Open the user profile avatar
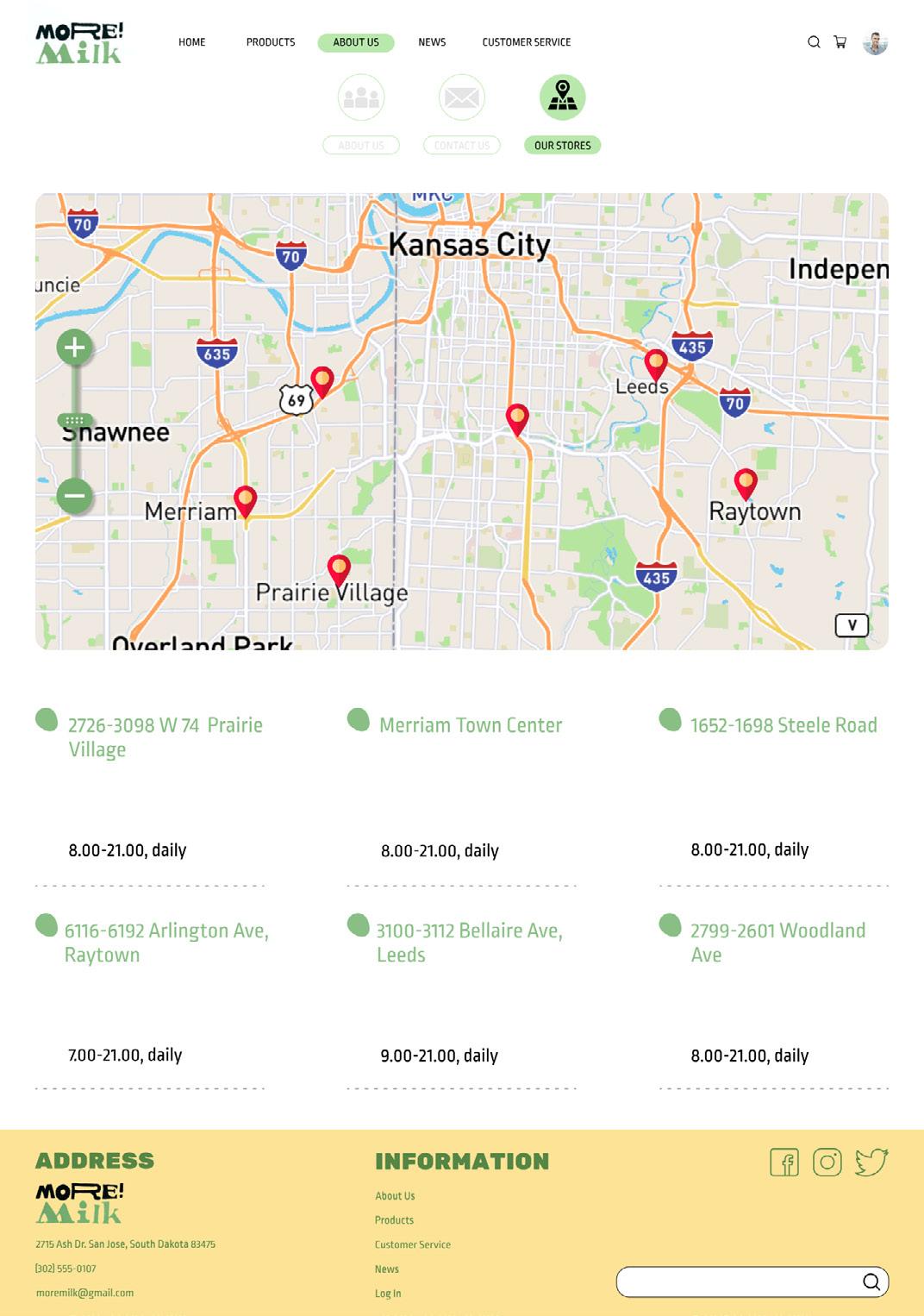The height and width of the screenshot is (1316, 924). [875, 43]
